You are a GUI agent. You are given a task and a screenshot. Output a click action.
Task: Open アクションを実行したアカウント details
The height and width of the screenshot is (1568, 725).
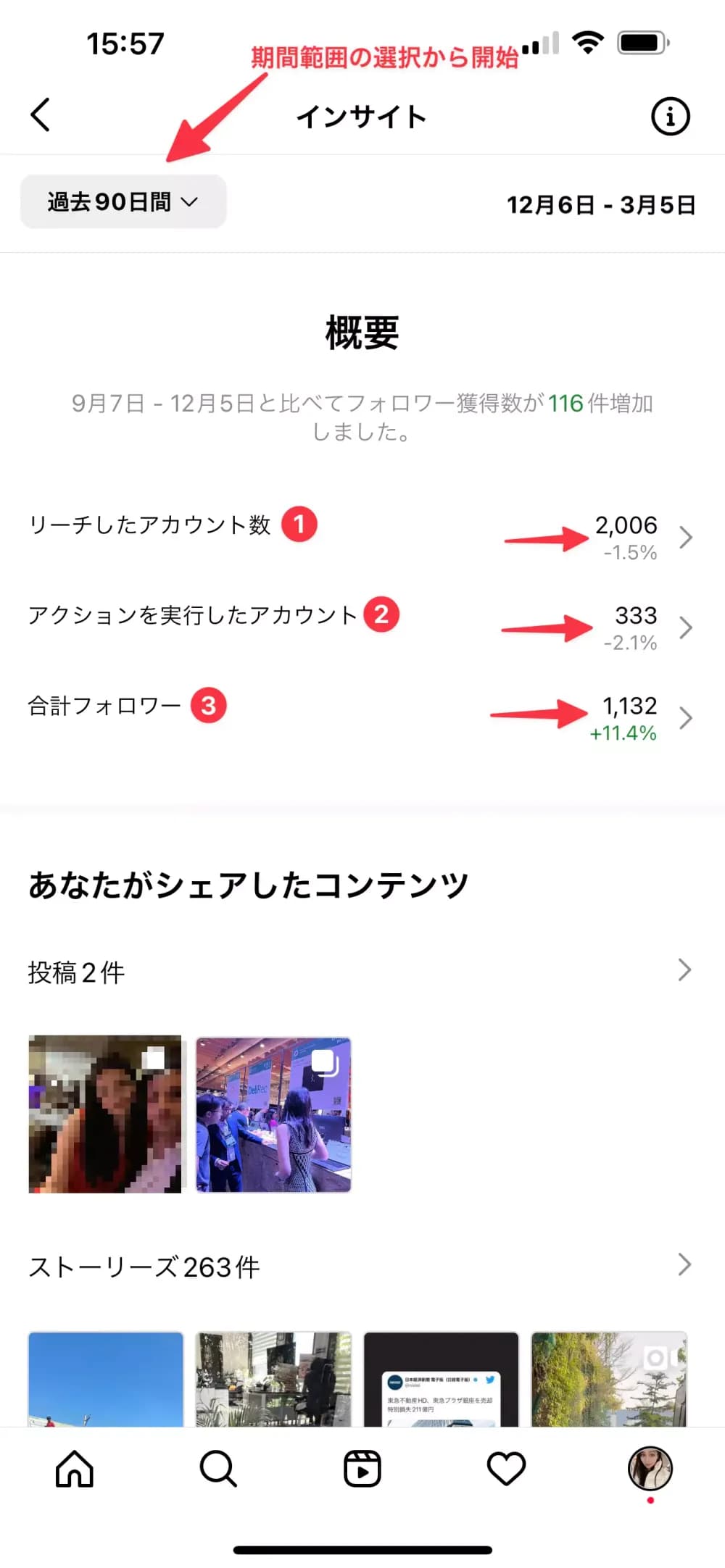[x=685, y=627]
